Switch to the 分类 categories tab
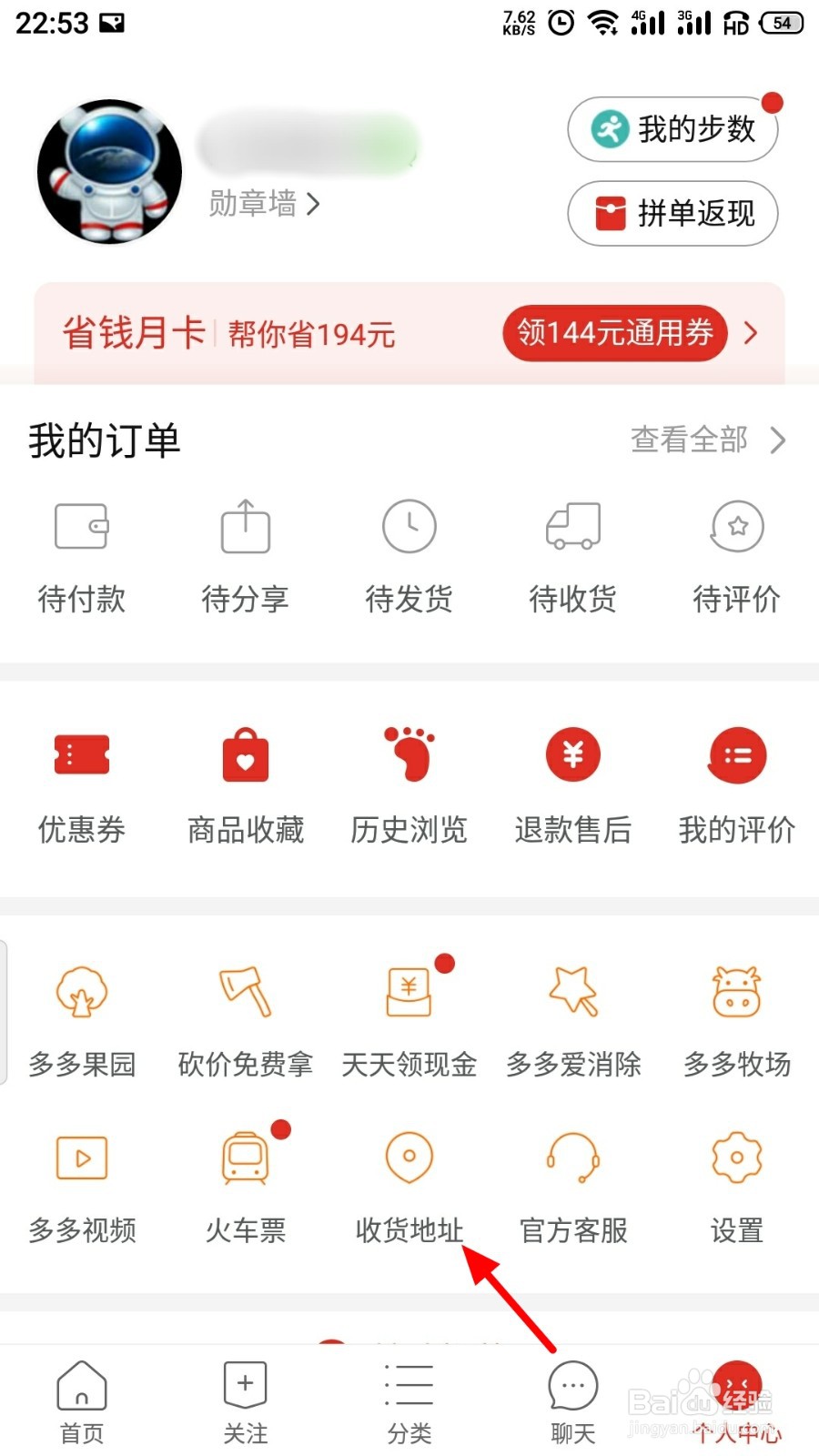 click(x=409, y=1402)
